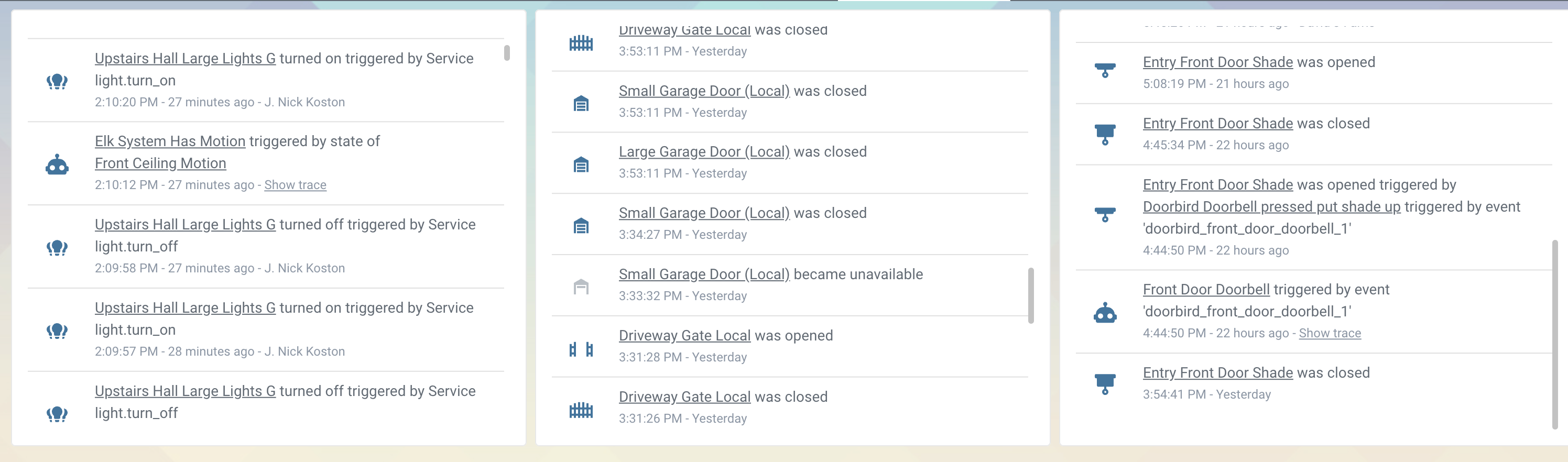The height and width of the screenshot is (462, 1568).
Task: Open the Front Door Doorbell link
Action: (x=1206, y=290)
